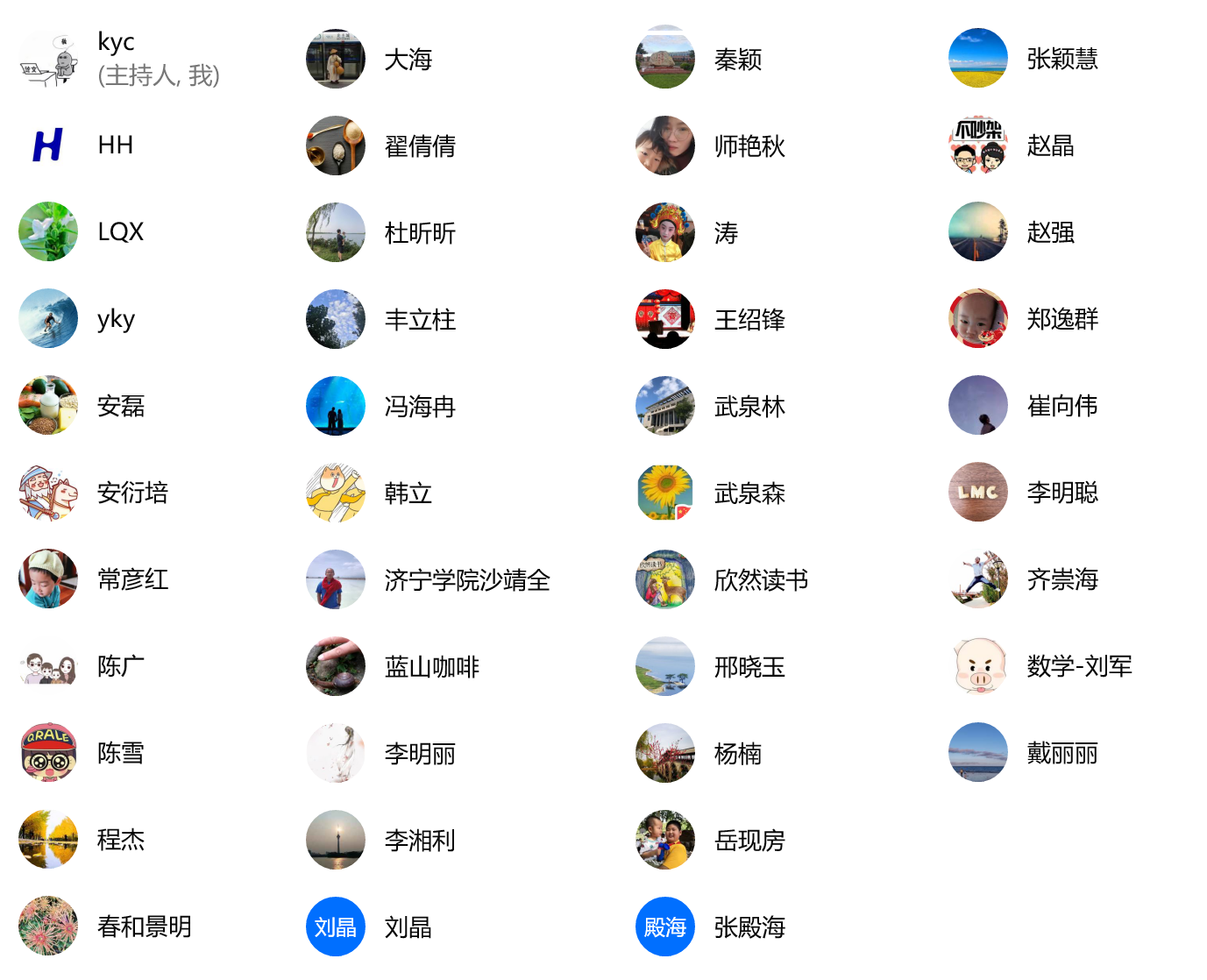Open 济宁学院沙靖全's entry
This screenshot has height=980, width=1207.
coord(466,580)
